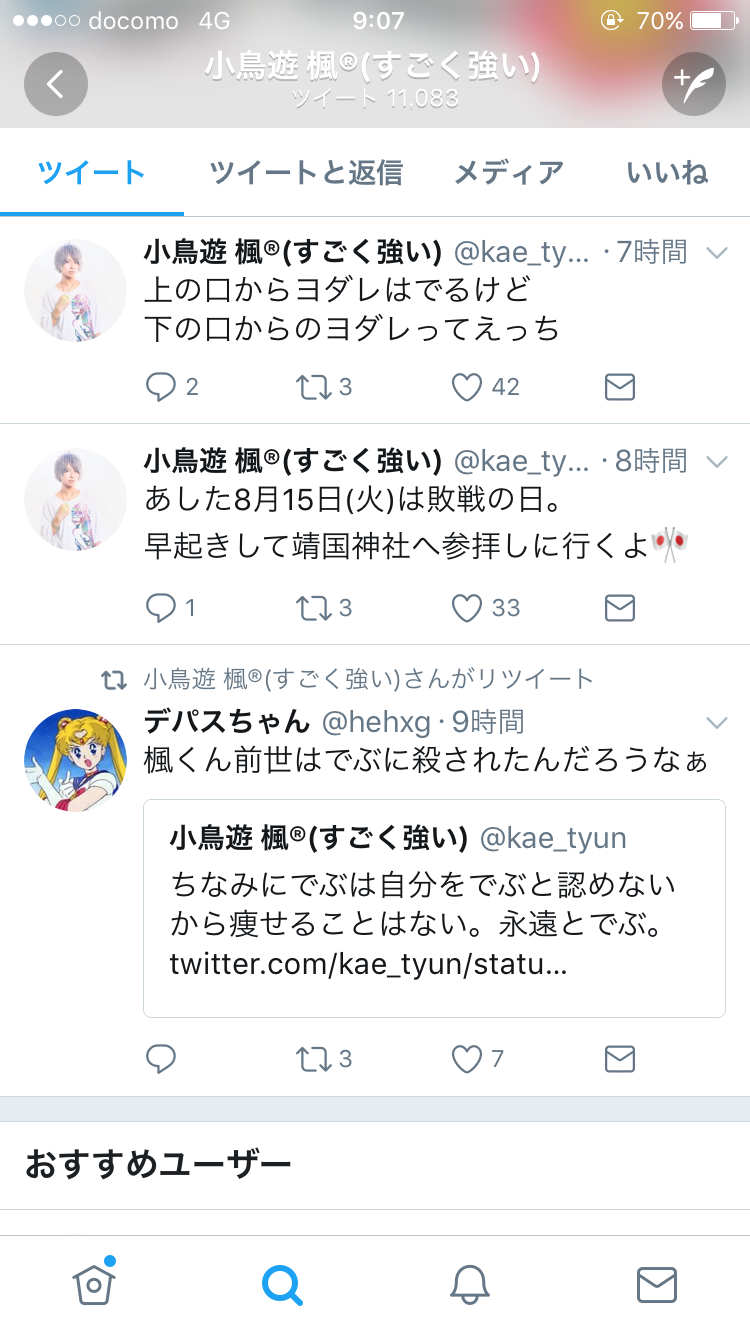Switch to the ツイートと返信 tab

tap(305, 173)
